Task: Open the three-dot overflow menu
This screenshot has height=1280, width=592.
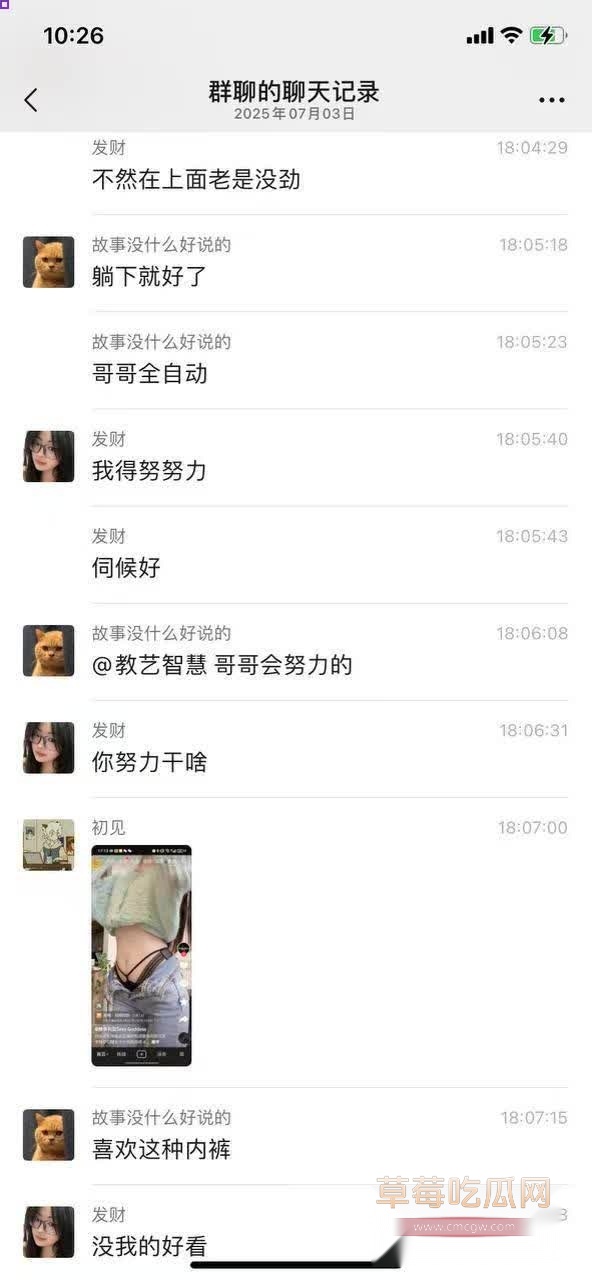Action: pos(552,100)
